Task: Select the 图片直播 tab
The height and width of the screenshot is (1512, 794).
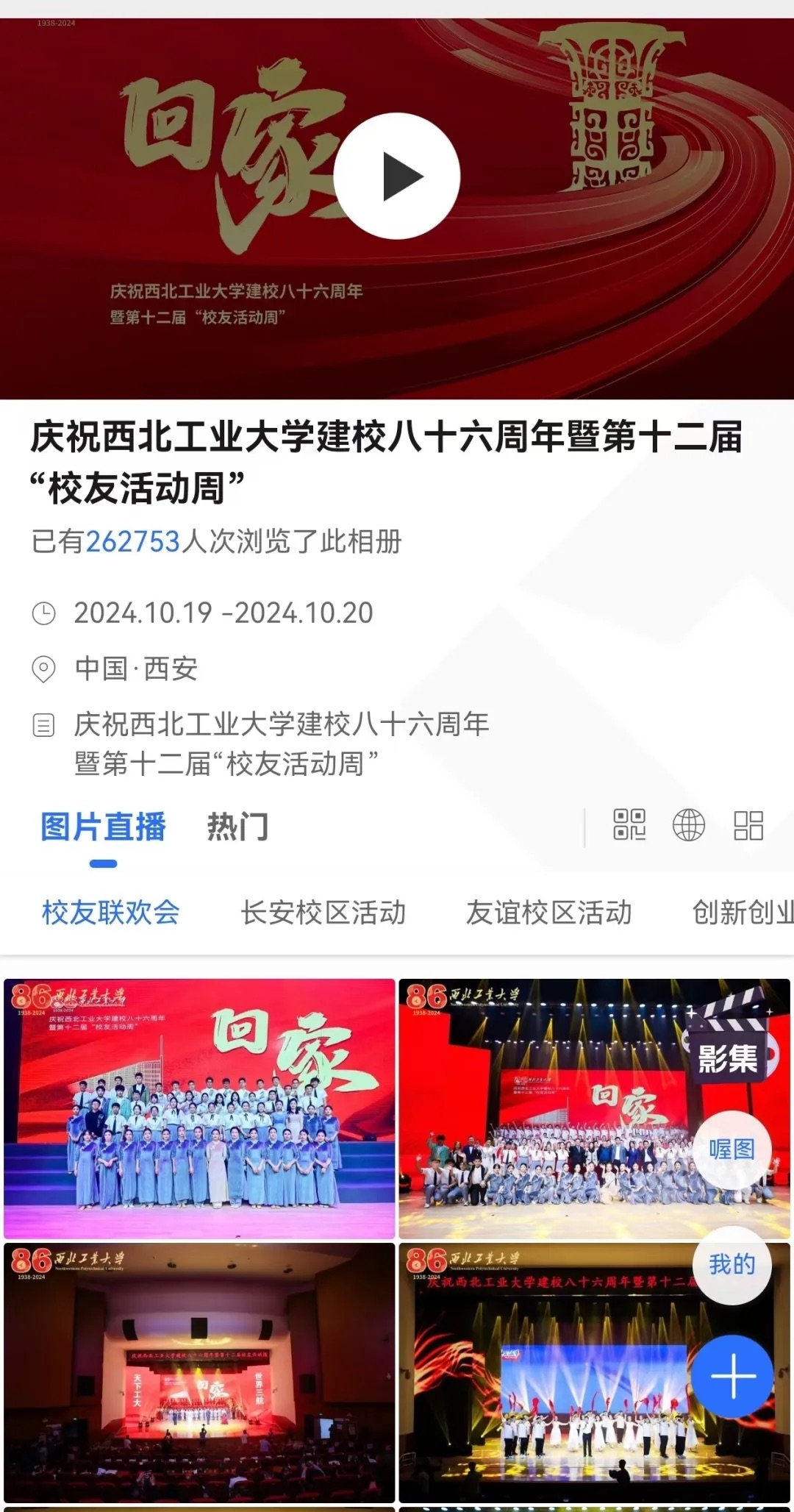Action: coord(103,827)
